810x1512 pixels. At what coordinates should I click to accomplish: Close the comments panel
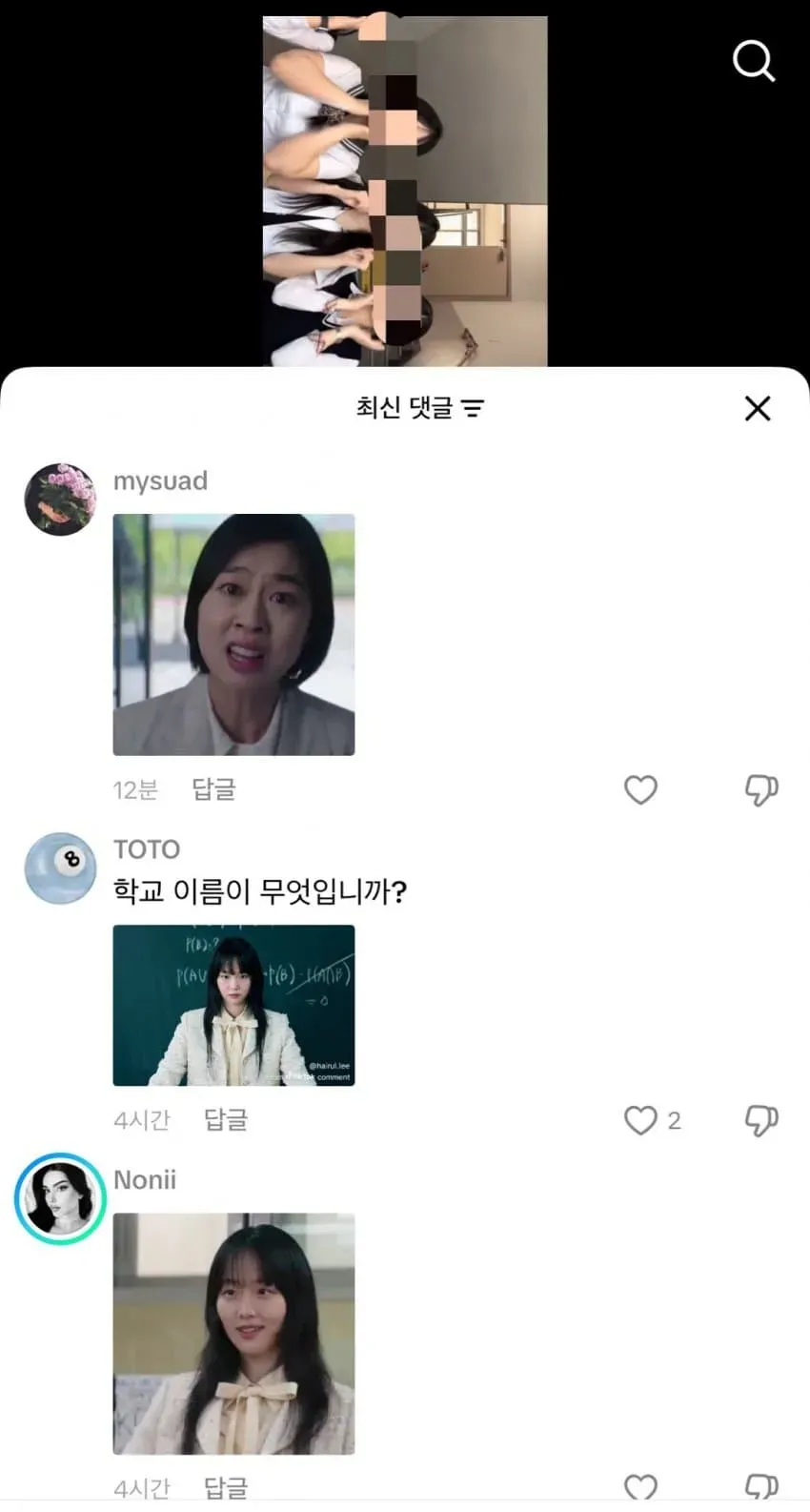[x=758, y=408]
